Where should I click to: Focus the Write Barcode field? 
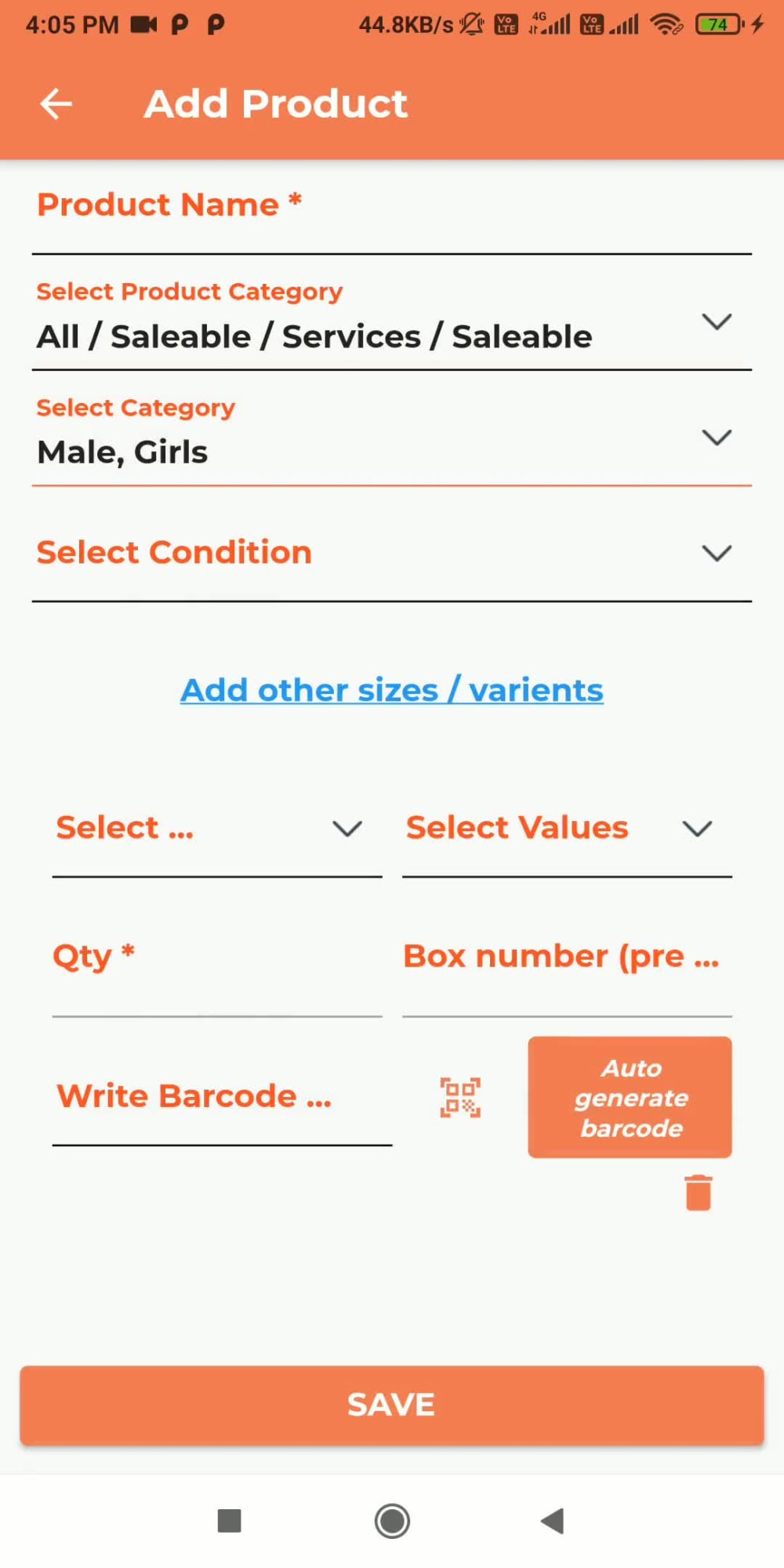click(x=221, y=1098)
